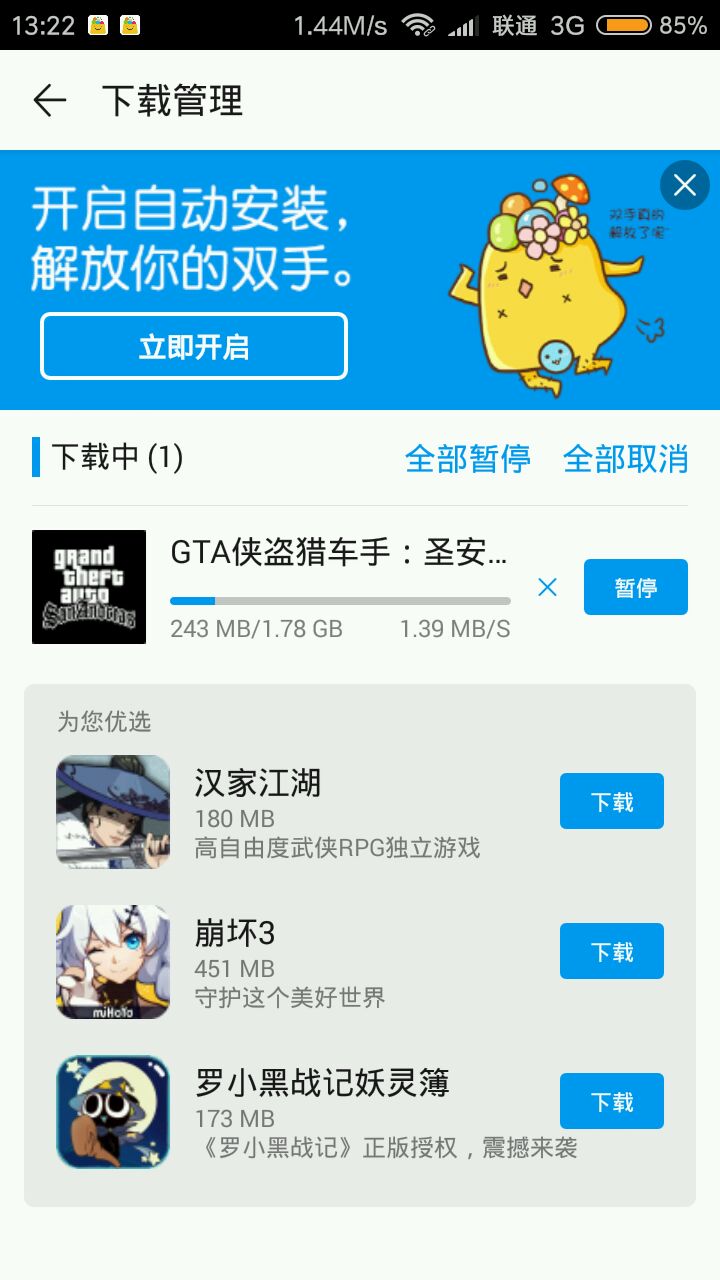Pause all downloads with 全部暂停
Image resolution: width=720 pixels, height=1280 pixels.
(x=467, y=459)
